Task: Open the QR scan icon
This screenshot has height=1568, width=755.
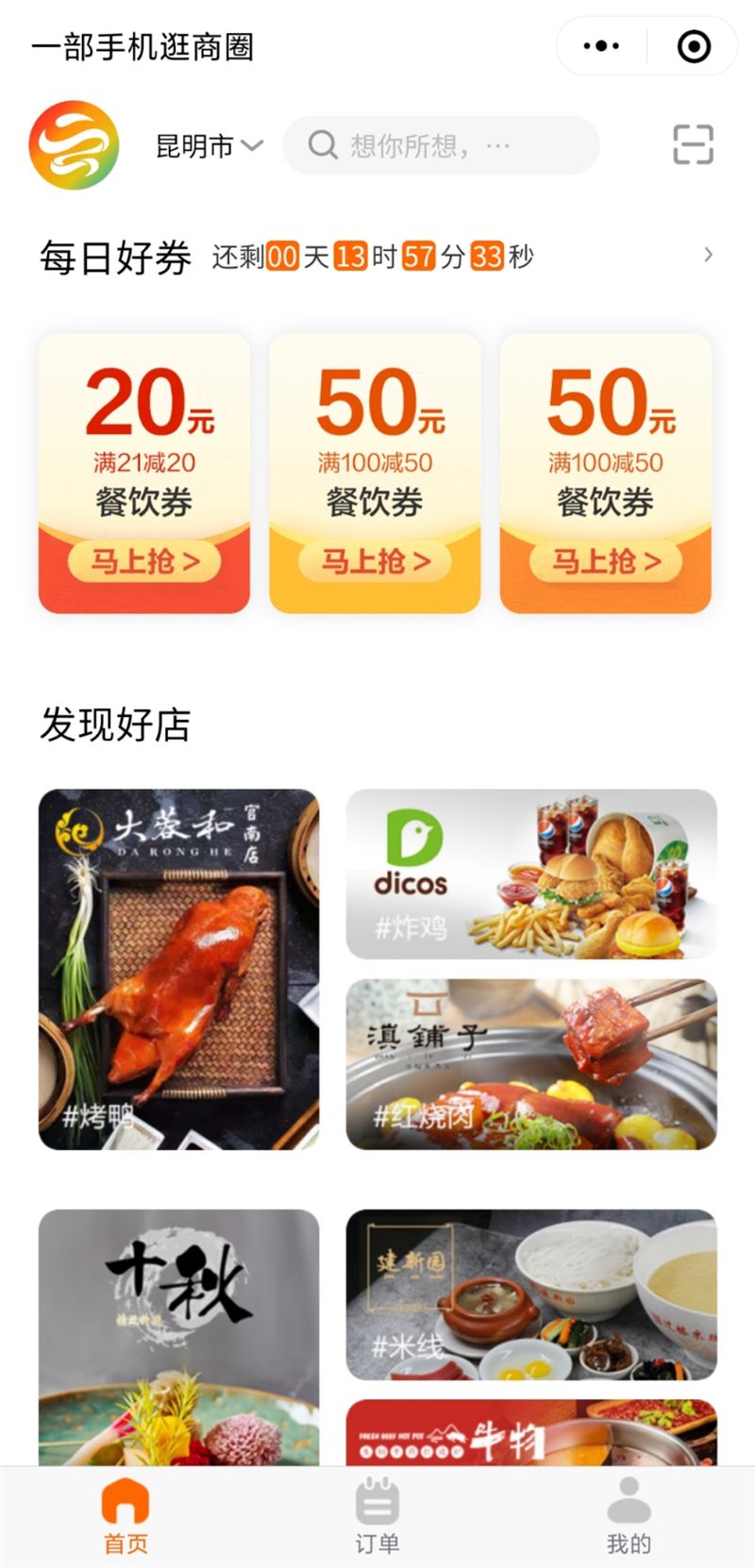Action: pos(693,144)
